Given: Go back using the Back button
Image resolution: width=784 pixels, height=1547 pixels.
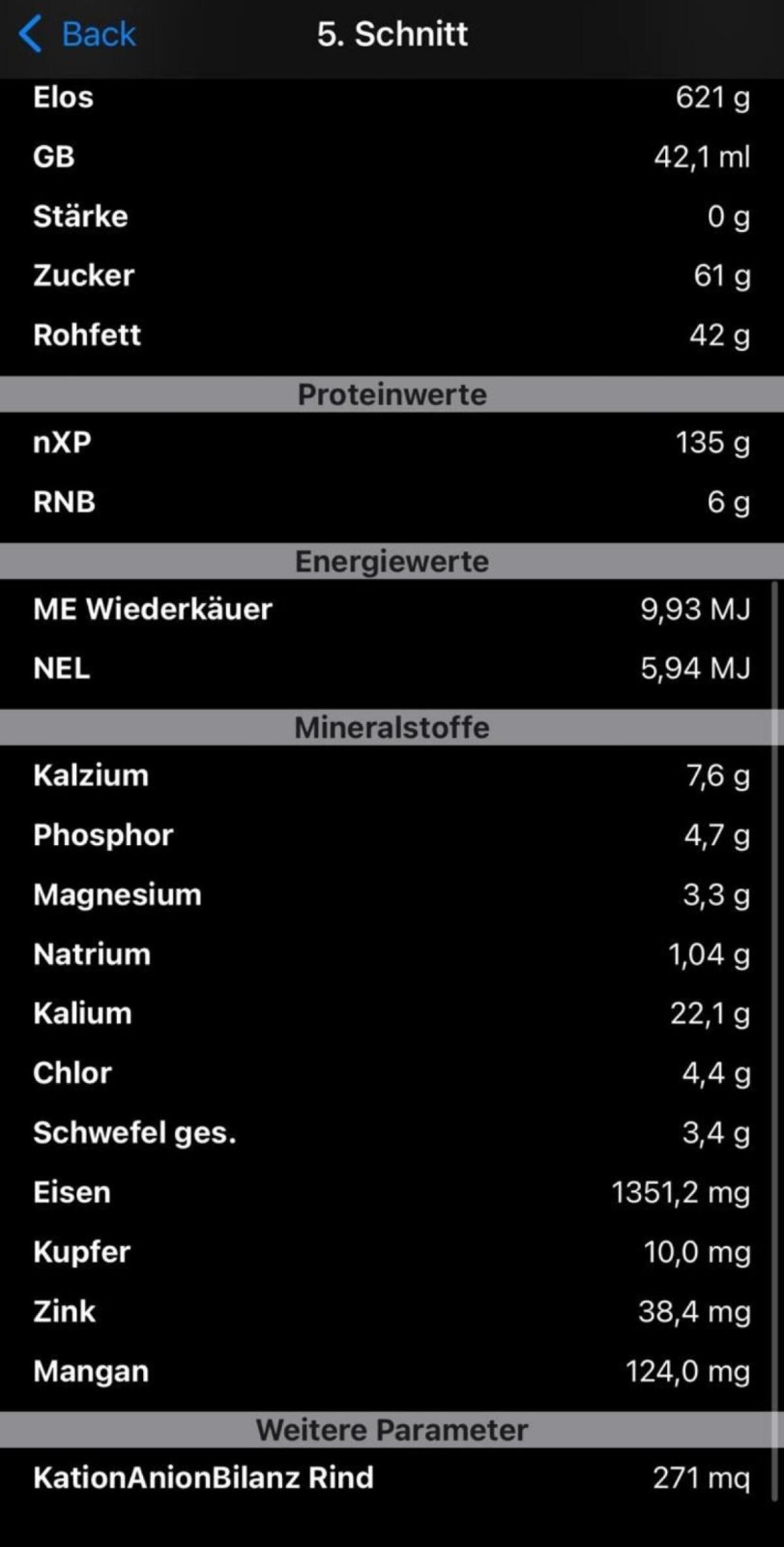Looking at the screenshot, I should (77, 34).
